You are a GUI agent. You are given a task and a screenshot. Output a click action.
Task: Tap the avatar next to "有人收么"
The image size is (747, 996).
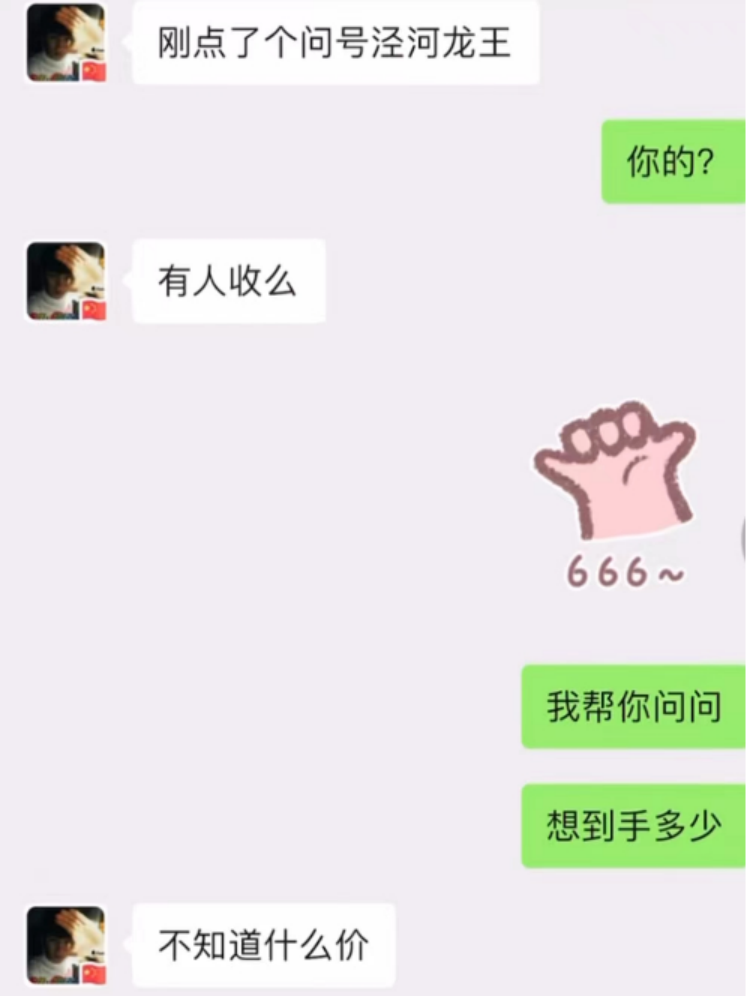[66, 281]
